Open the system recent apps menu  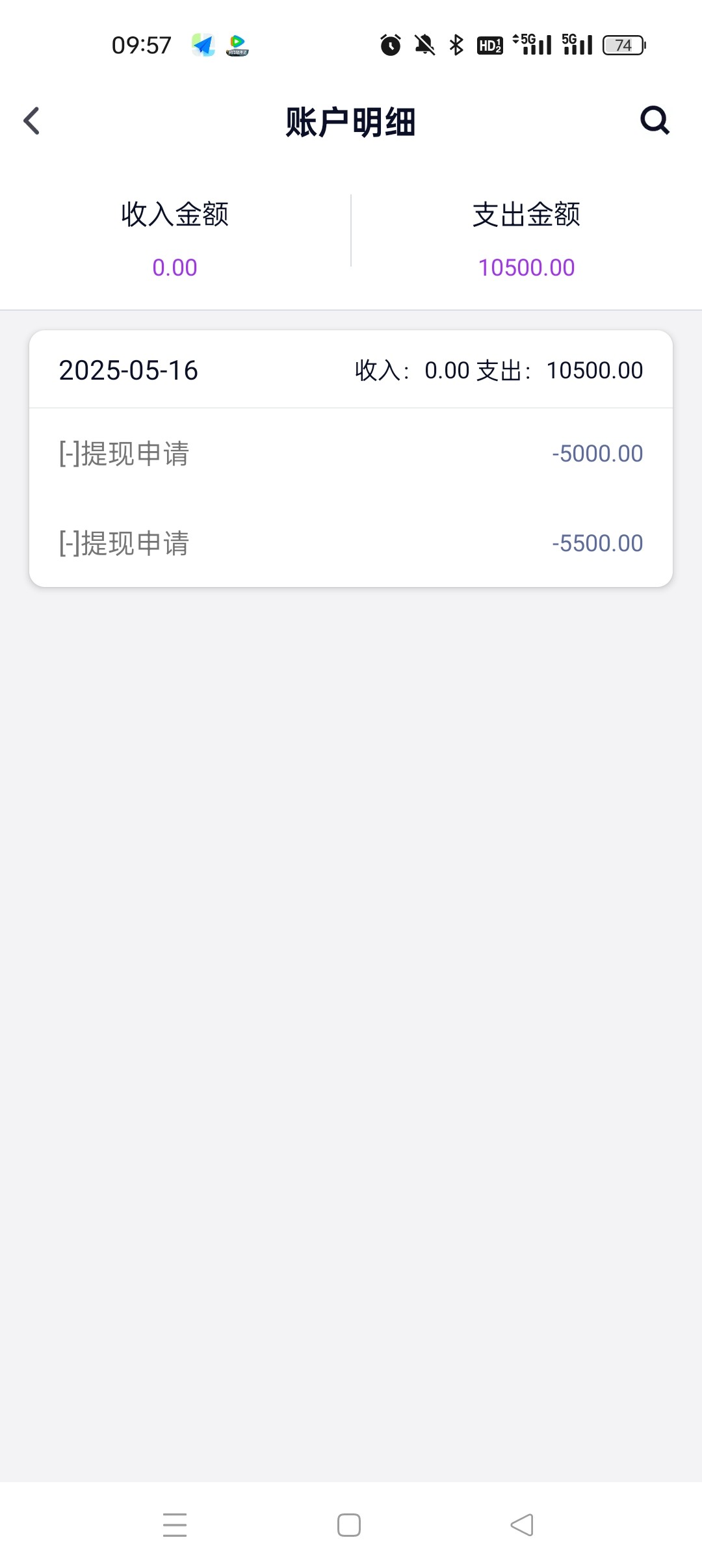(175, 1525)
